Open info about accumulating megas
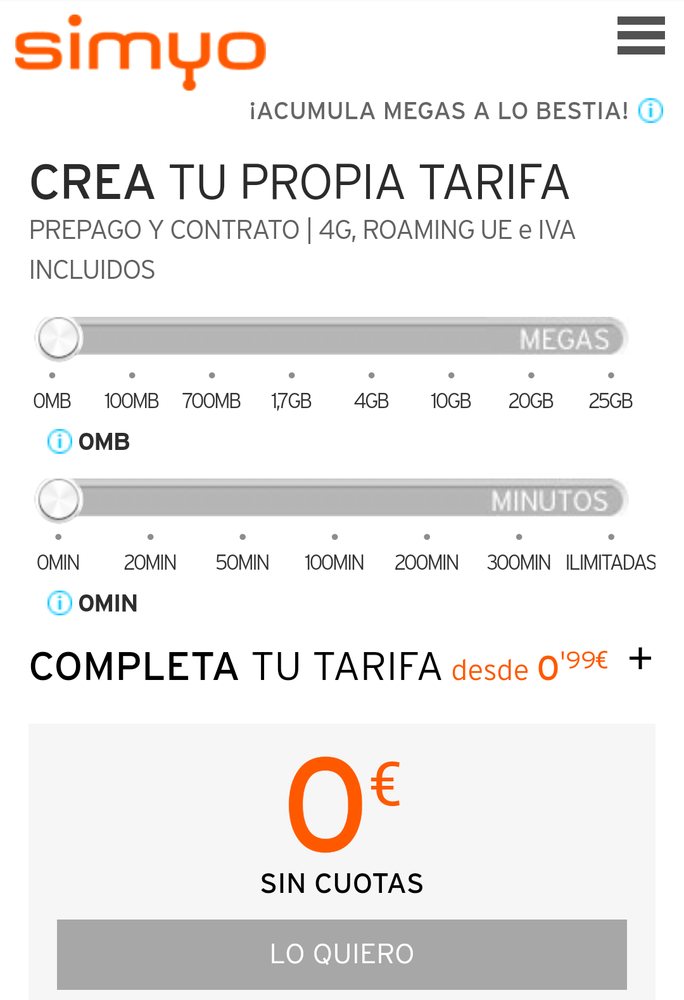Screen dimensions: 684x1000 (x=651, y=111)
